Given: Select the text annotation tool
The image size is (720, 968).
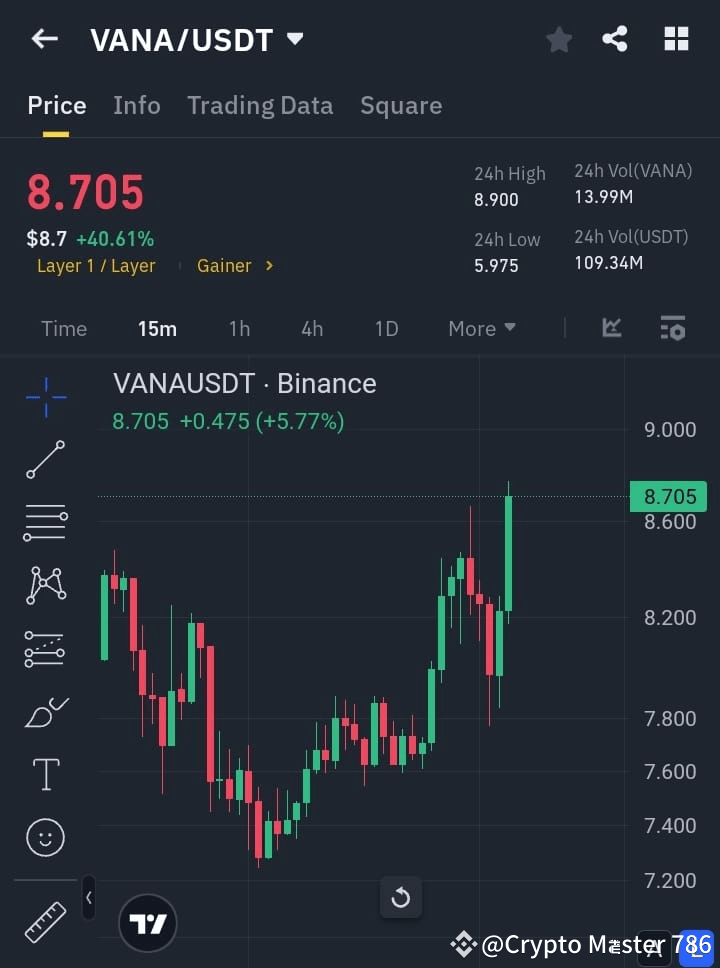Looking at the screenshot, I should 45,774.
